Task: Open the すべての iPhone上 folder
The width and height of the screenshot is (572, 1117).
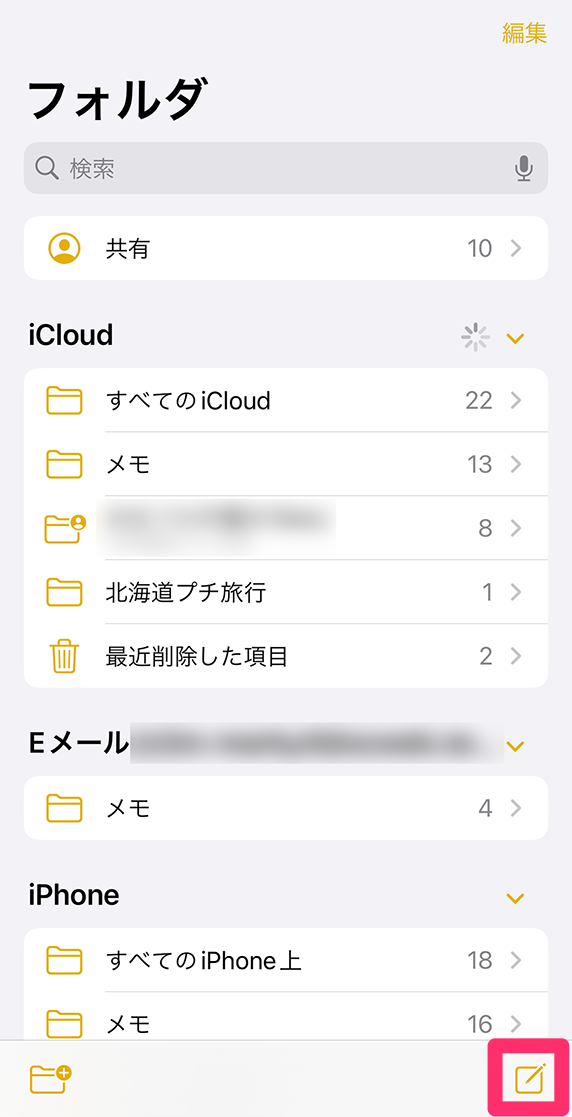Action: tap(286, 960)
